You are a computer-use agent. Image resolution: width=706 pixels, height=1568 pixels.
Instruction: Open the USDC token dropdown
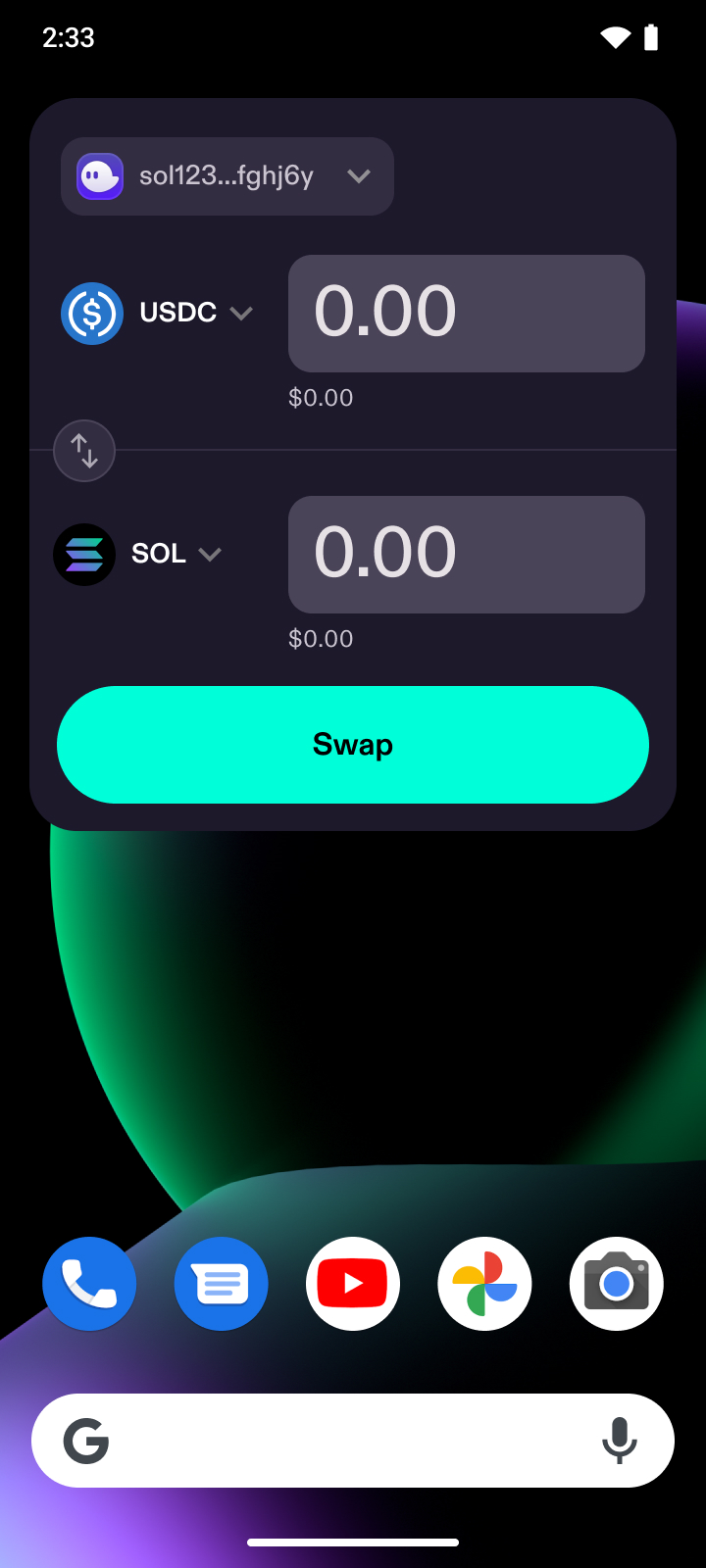(159, 314)
